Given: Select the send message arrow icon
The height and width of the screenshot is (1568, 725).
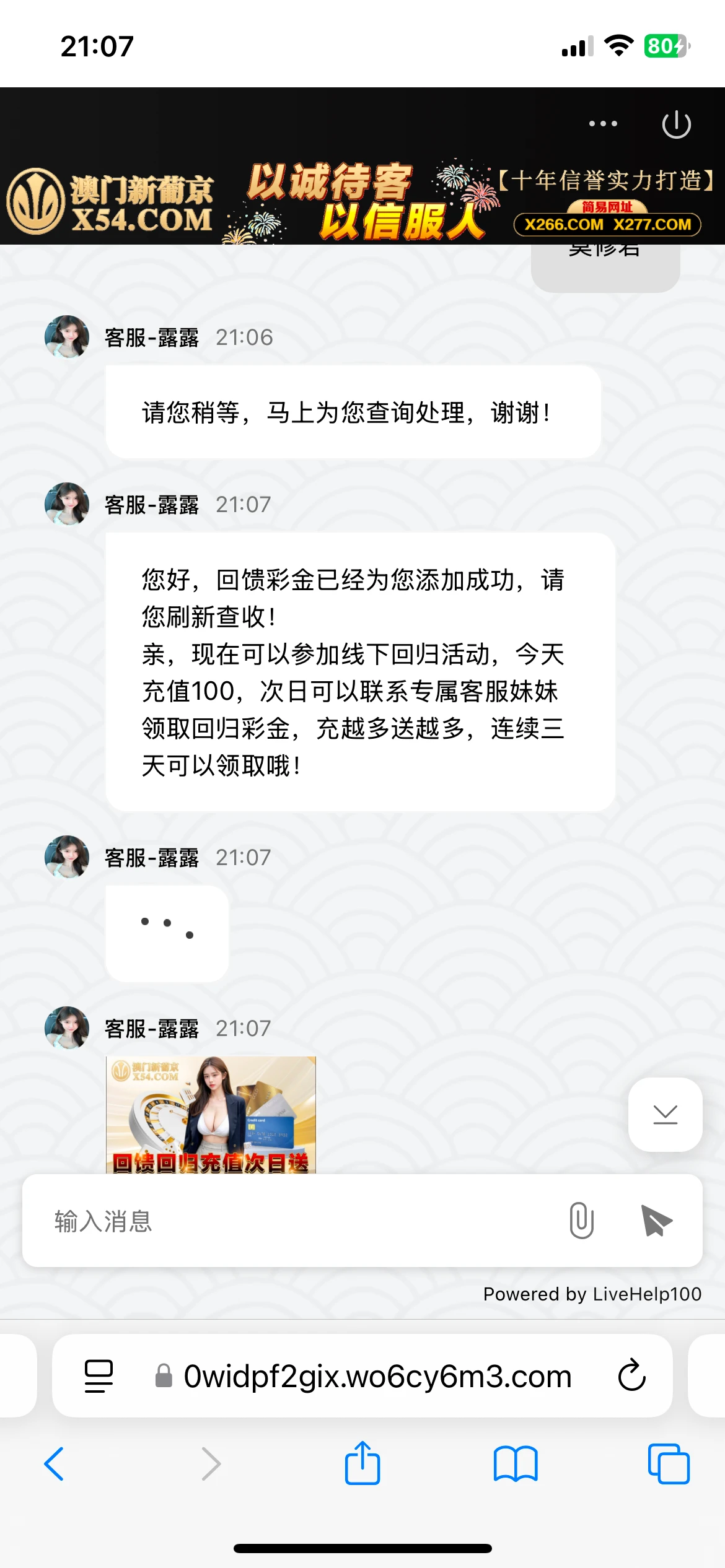Looking at the screenshot, I should coord(656,1220).
